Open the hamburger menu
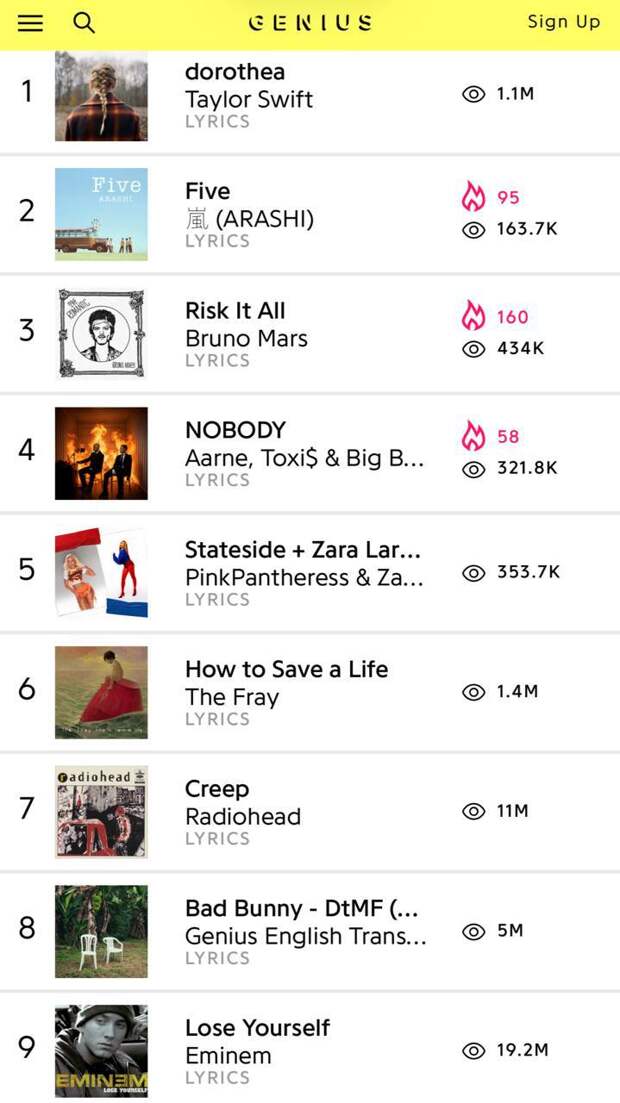This screenshot has width=620, height=1103. (x=31, y=22)
